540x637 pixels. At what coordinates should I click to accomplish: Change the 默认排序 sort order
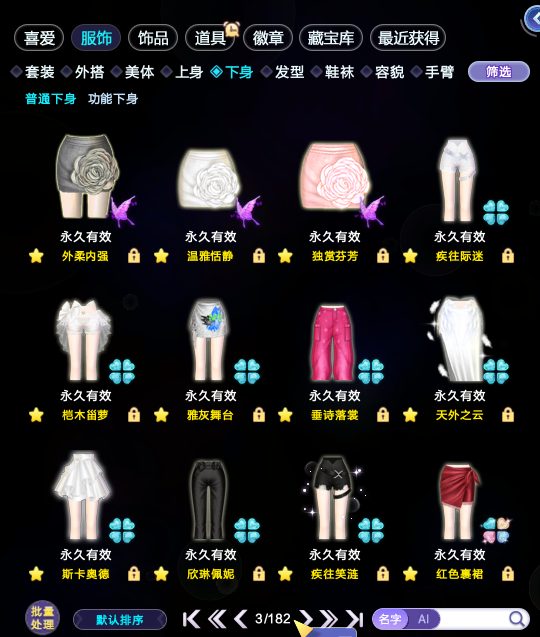coord(119,620)
